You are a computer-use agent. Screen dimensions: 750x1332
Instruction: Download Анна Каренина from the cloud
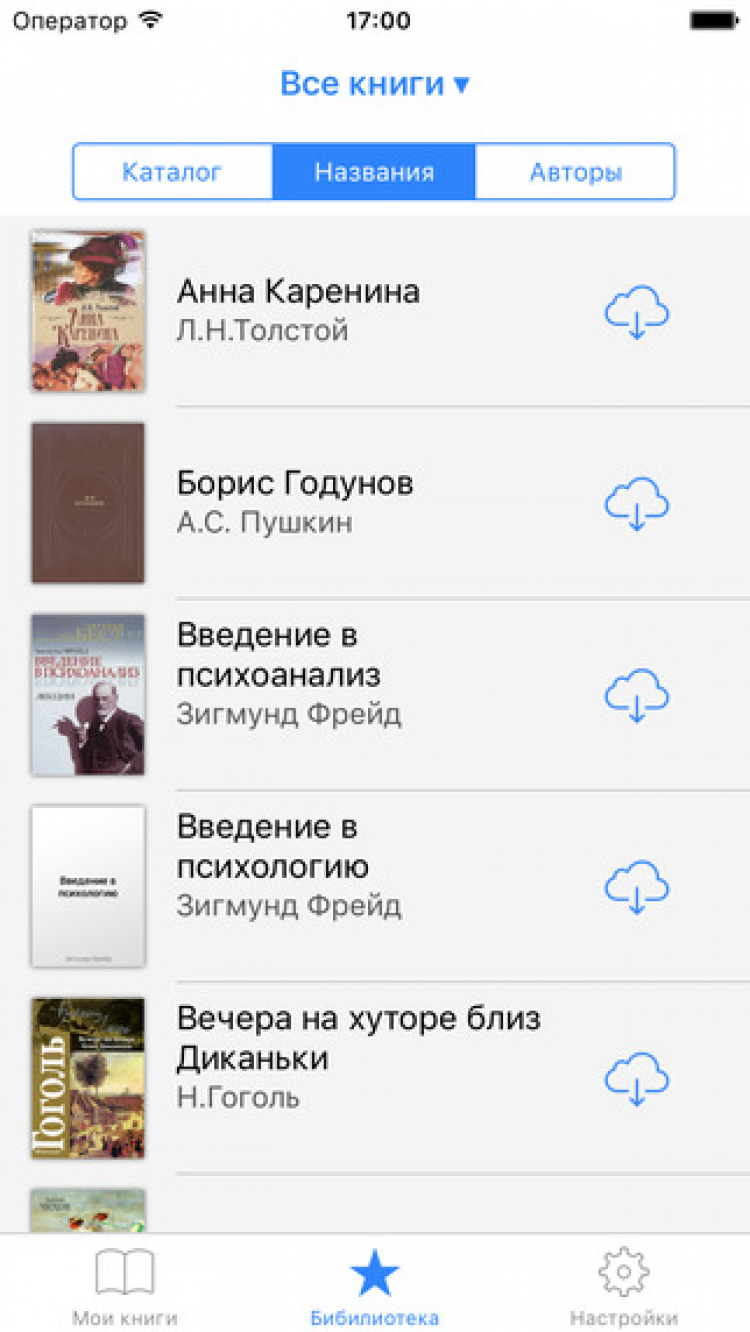[636, 312]
